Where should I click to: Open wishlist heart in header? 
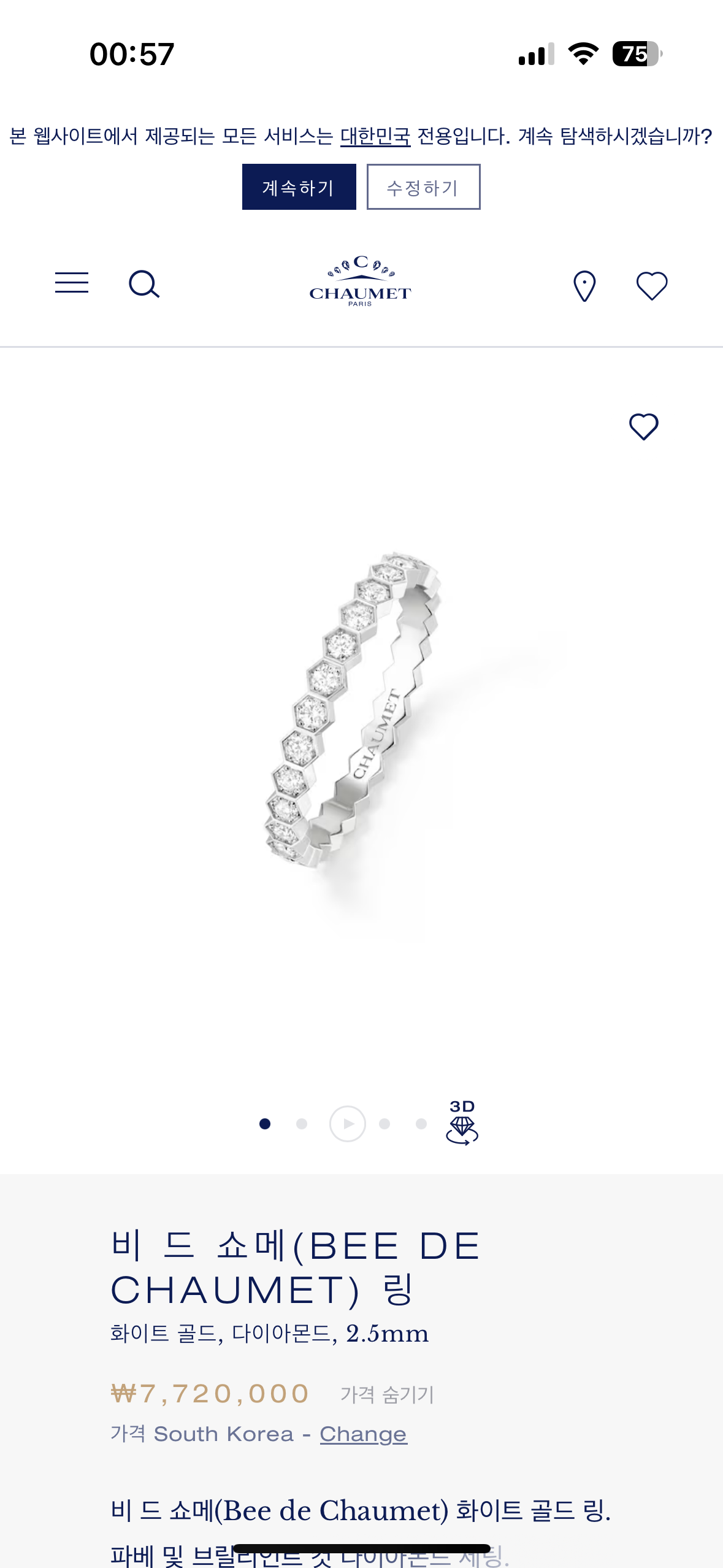[x=651, y=286]
